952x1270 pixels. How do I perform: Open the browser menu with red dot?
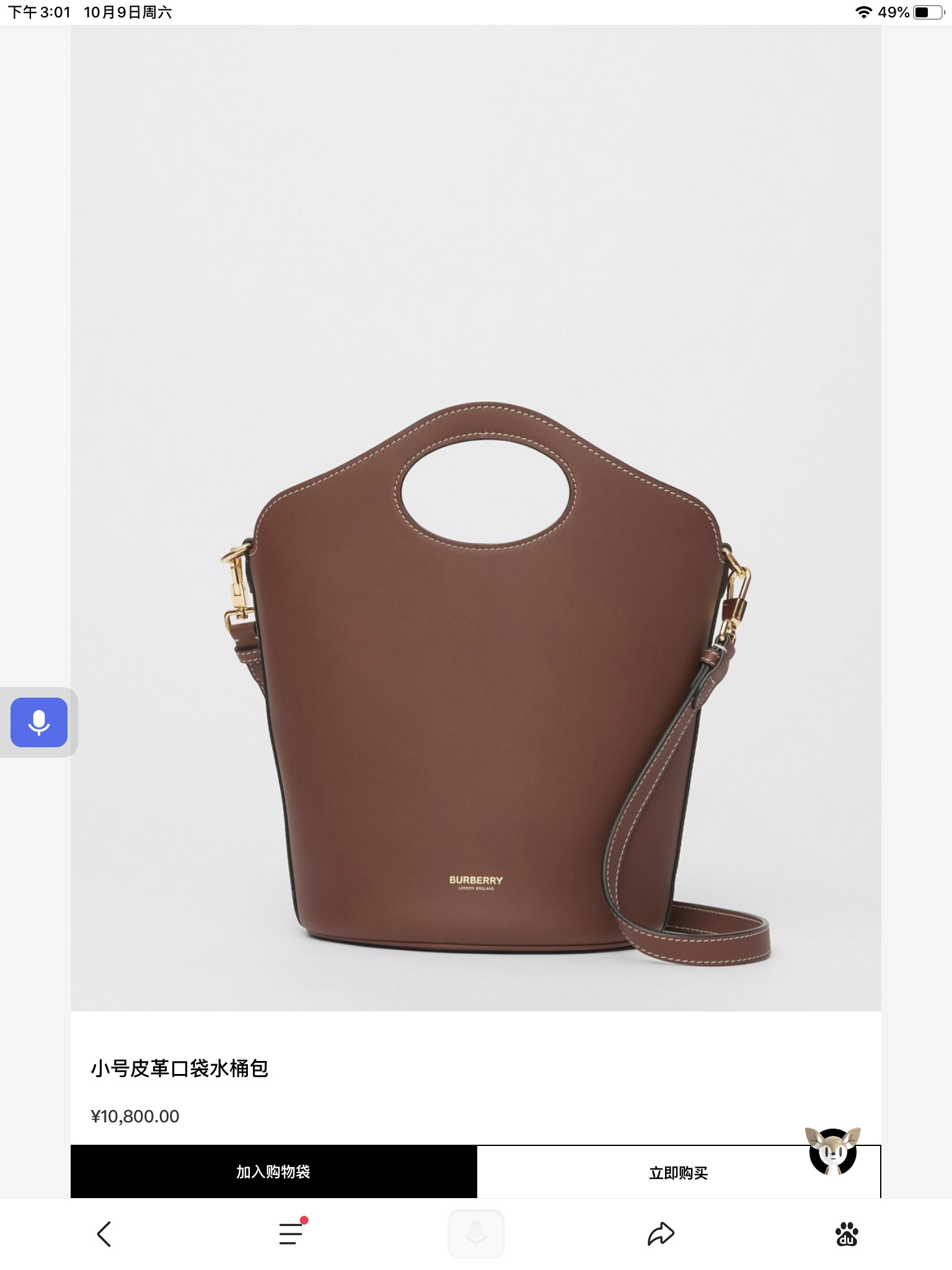(291, 1233)
